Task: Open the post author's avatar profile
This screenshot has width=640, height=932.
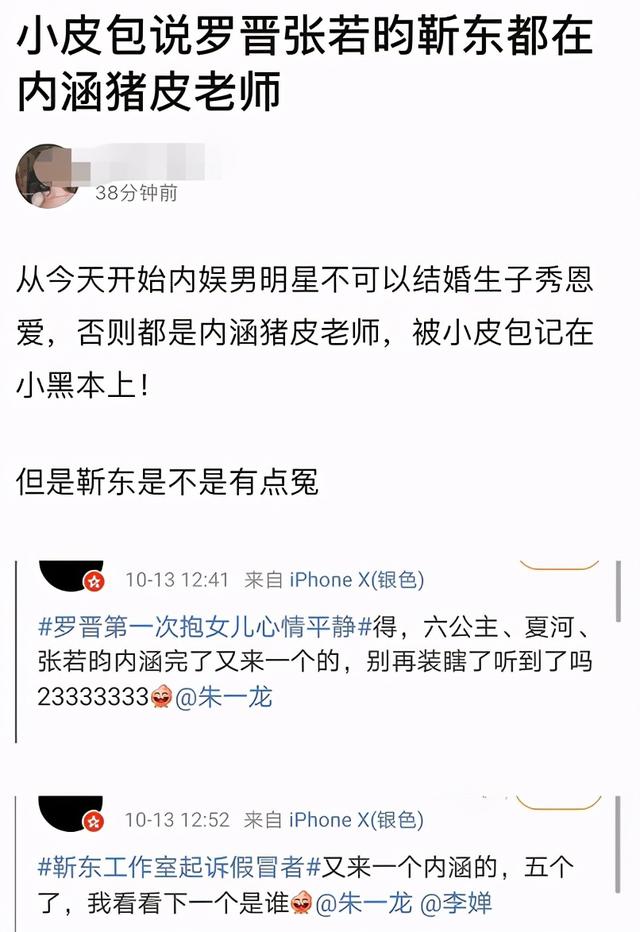Action: [x=47, y=176]
